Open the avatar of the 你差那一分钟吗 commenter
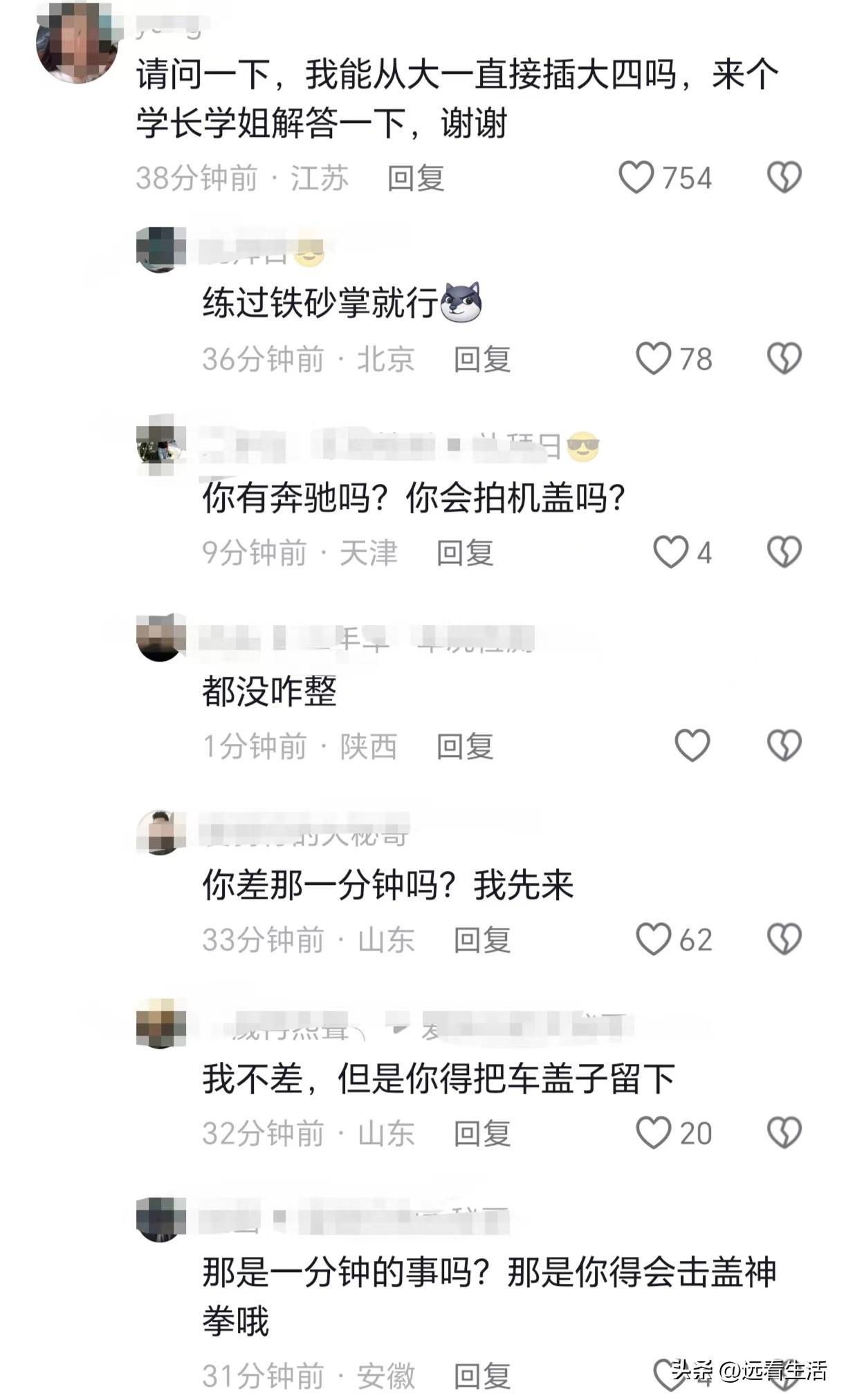This screenshot has height=1400, width=846. click(x=160, y=832)
